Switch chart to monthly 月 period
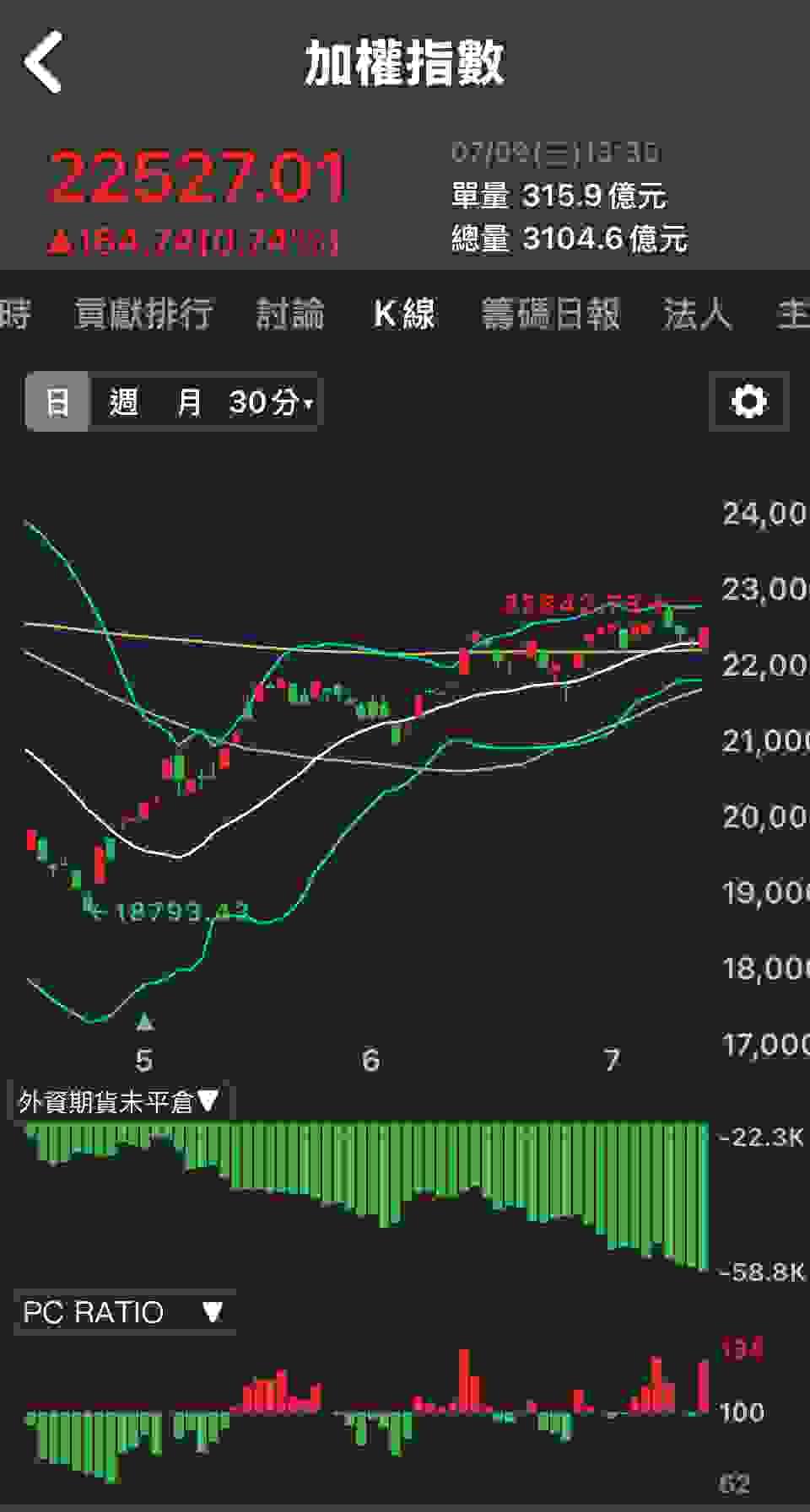Image resolution: width=810 pixels, height=1512 pixels. [189, 402]
